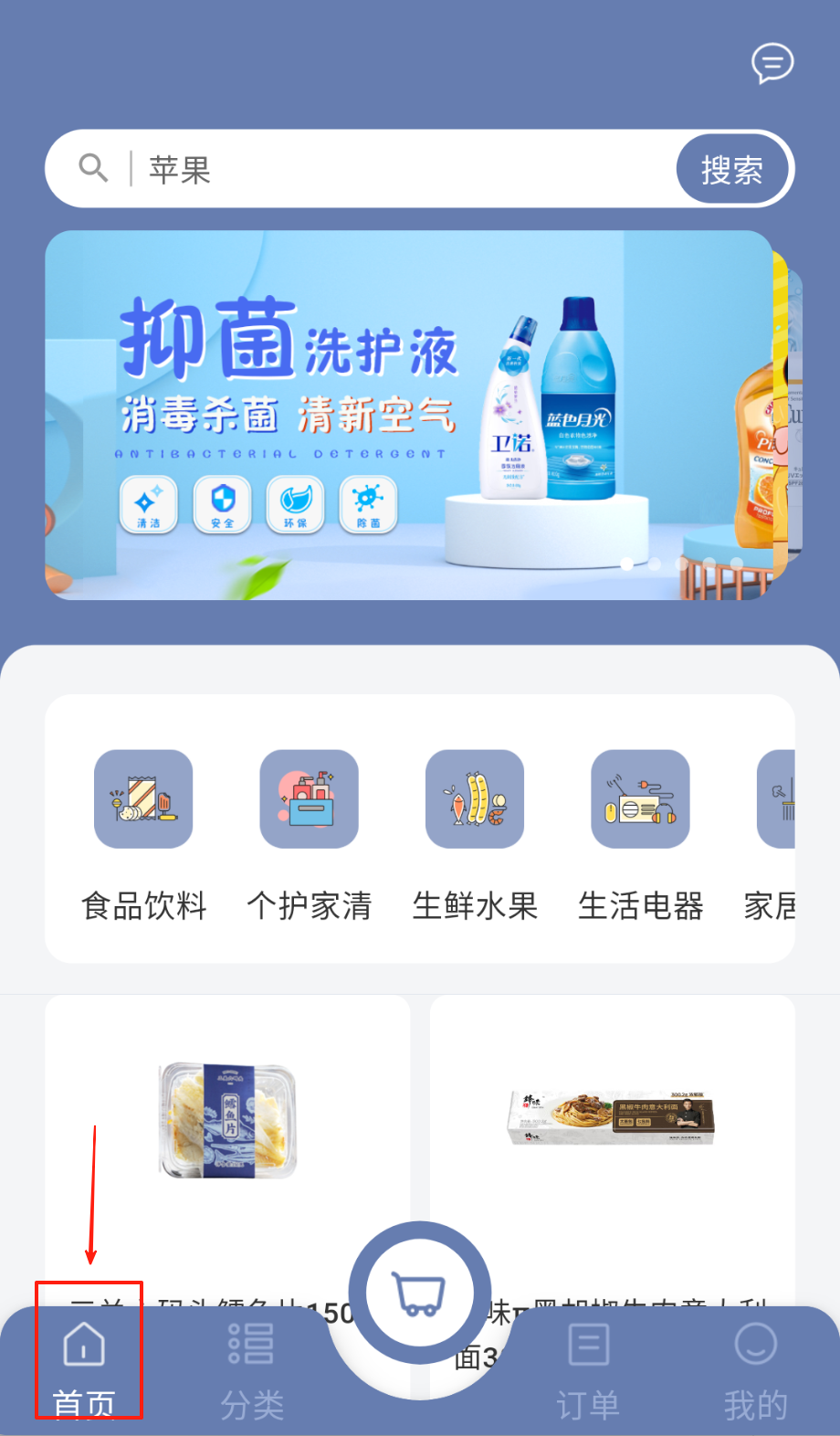This screenshot has height=1436, width=840.
Task: Select the 生活电器 category
Action: coord(640,833)
